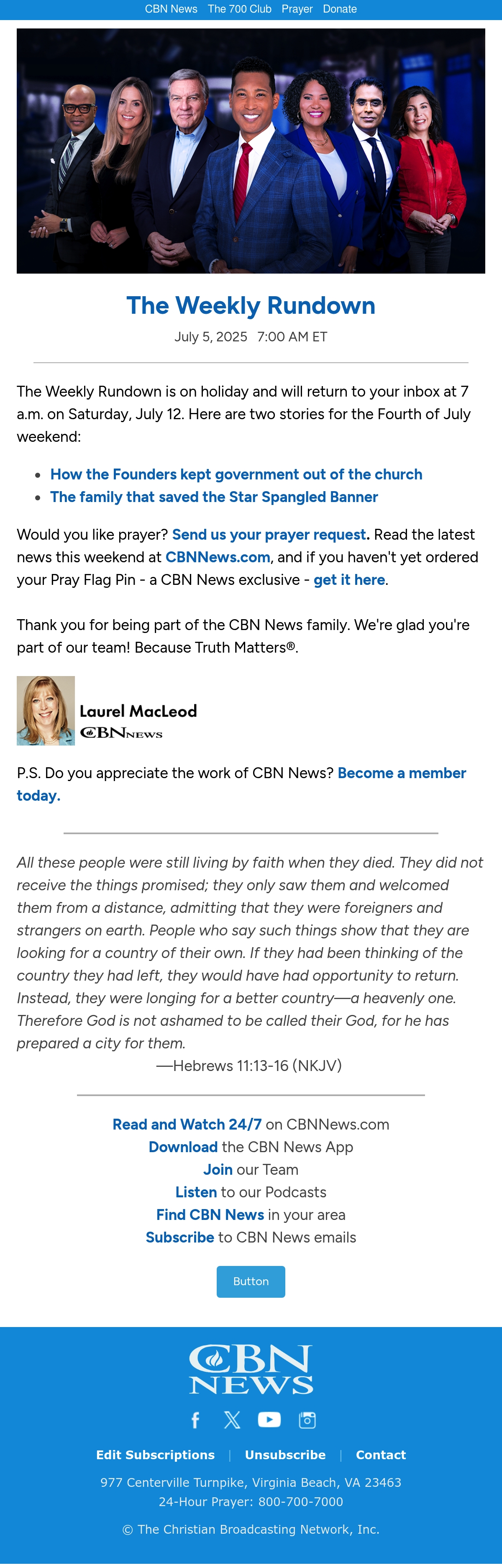The height and width of the screenshot is (1568, 502).
Task: Read how the Founders kept government out of church
Action: coord(236,474)
